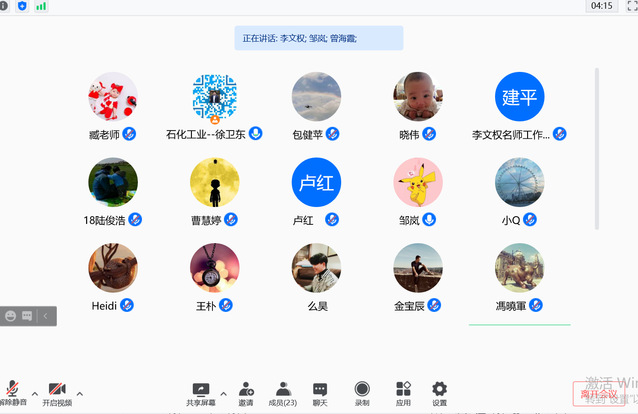Collapse the emoji reaction side panel

point(46,316)
